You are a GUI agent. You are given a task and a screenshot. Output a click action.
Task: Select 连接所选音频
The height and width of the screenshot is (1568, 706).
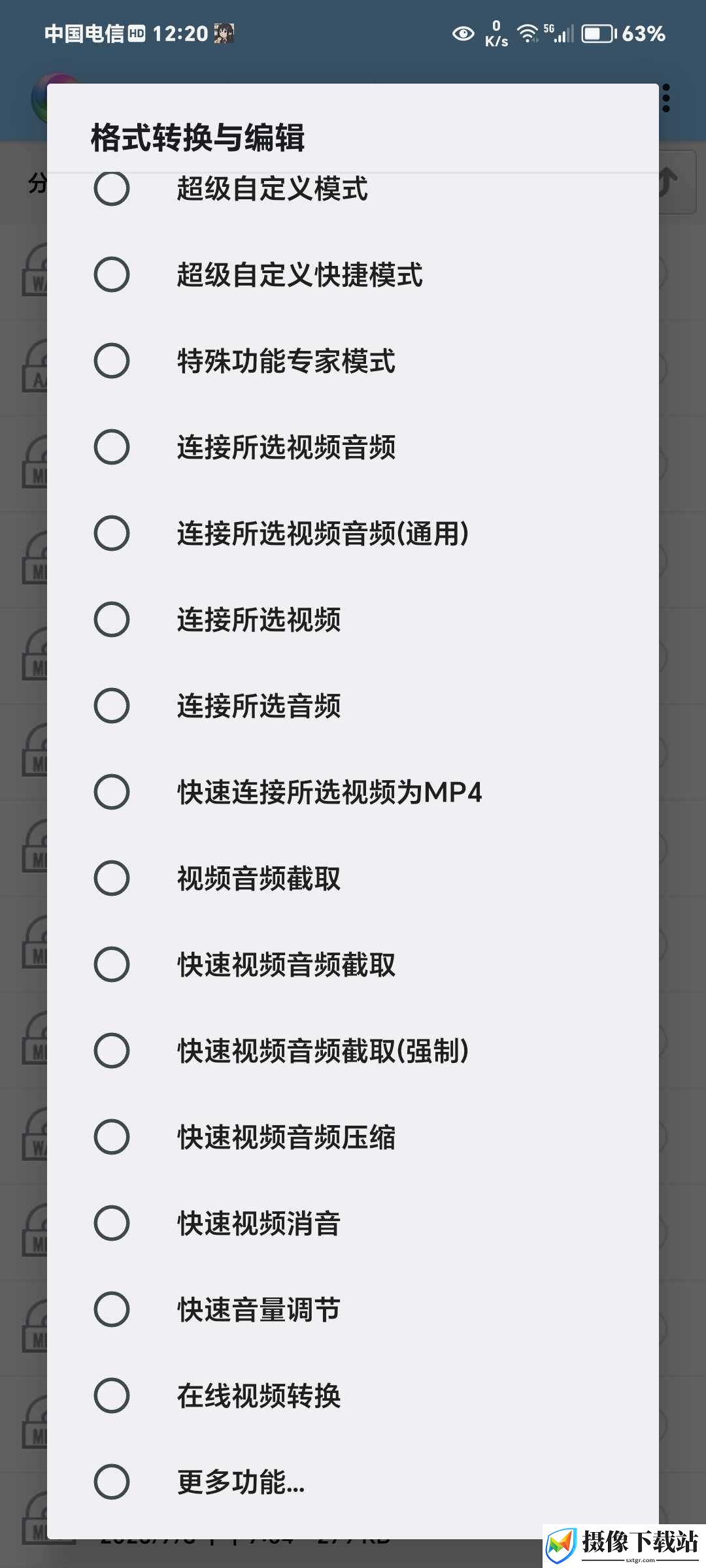(353, 706)
